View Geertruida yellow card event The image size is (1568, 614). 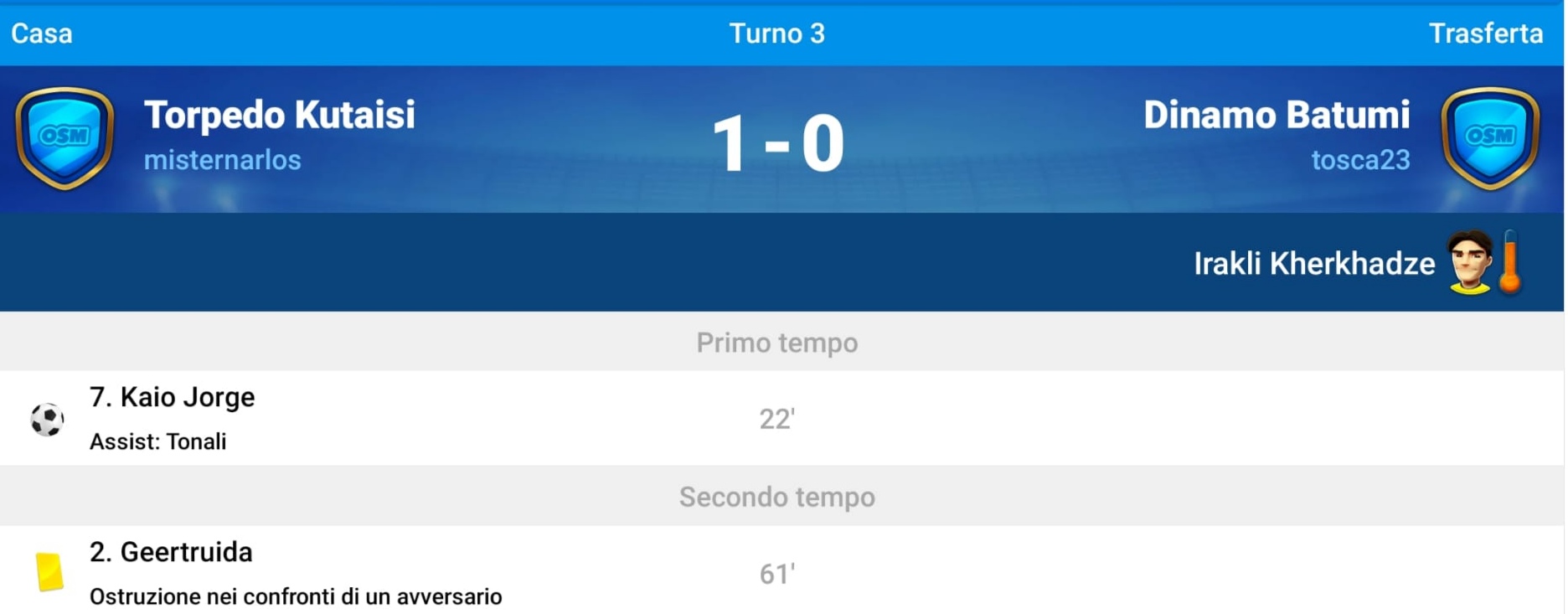[x=171, y=553]
